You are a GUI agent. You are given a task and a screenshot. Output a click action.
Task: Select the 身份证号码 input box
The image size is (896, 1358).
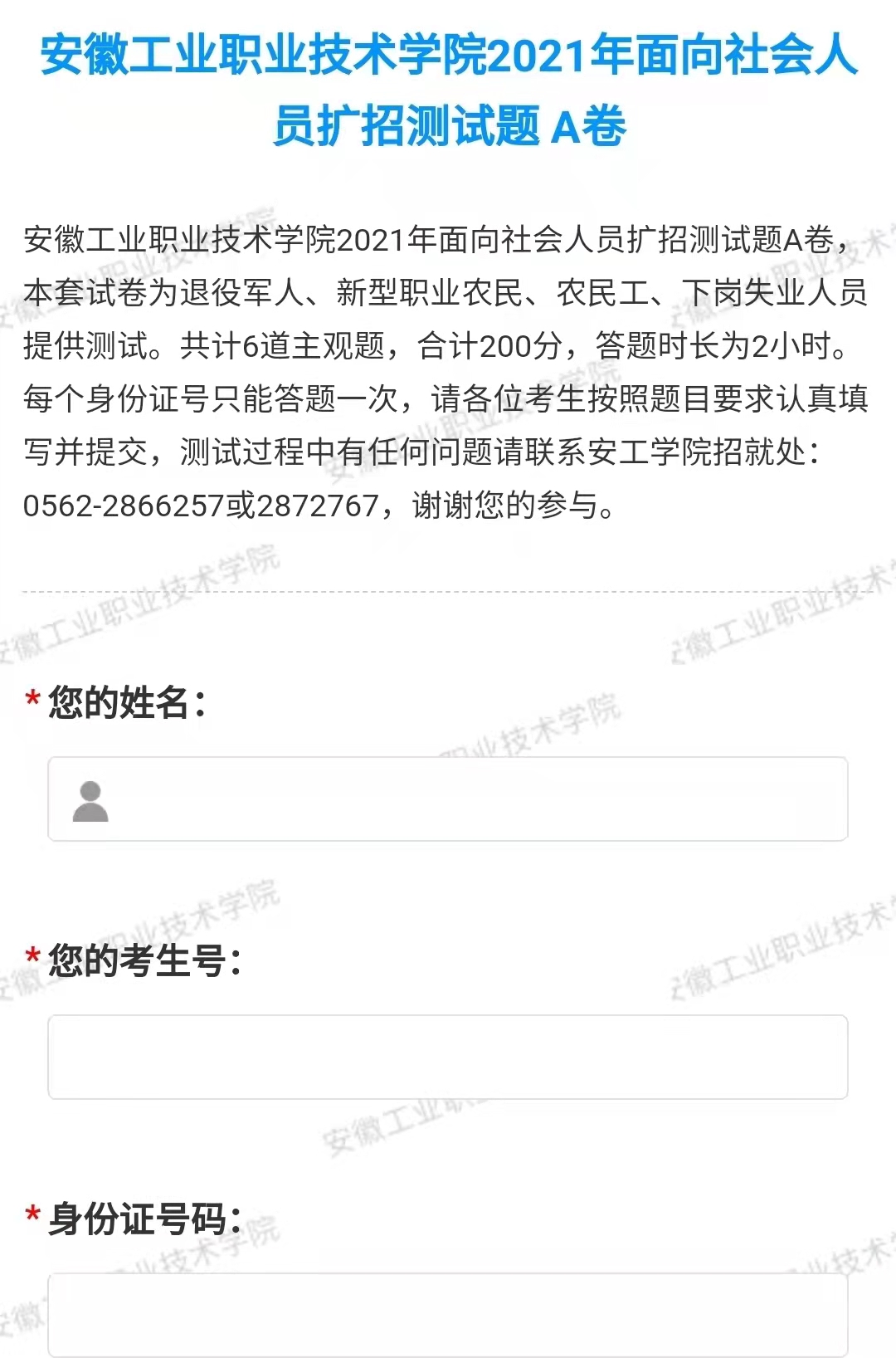448,1315
